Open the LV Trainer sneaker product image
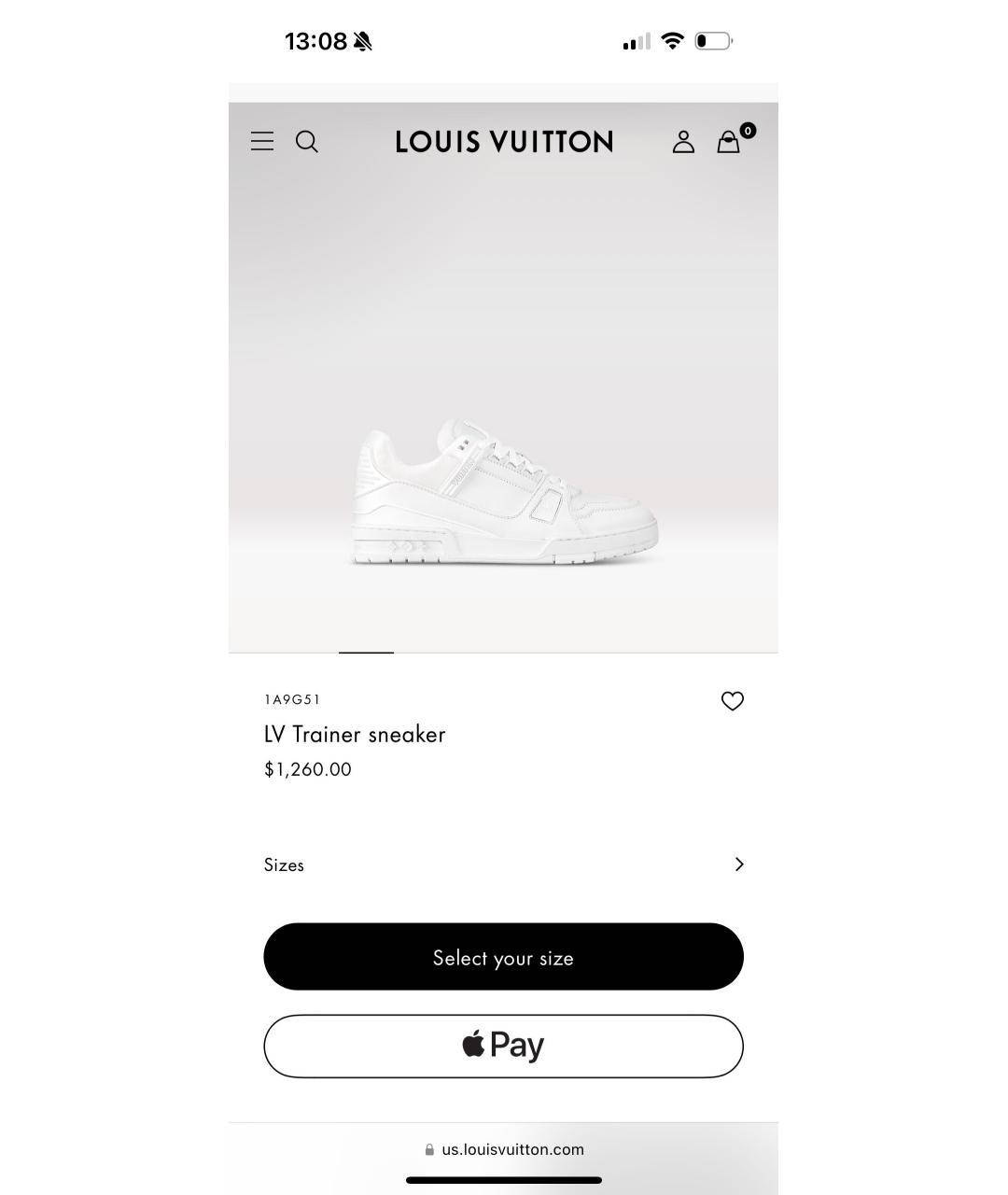This screenshot has height=1195, width=1008. (504, 495)
